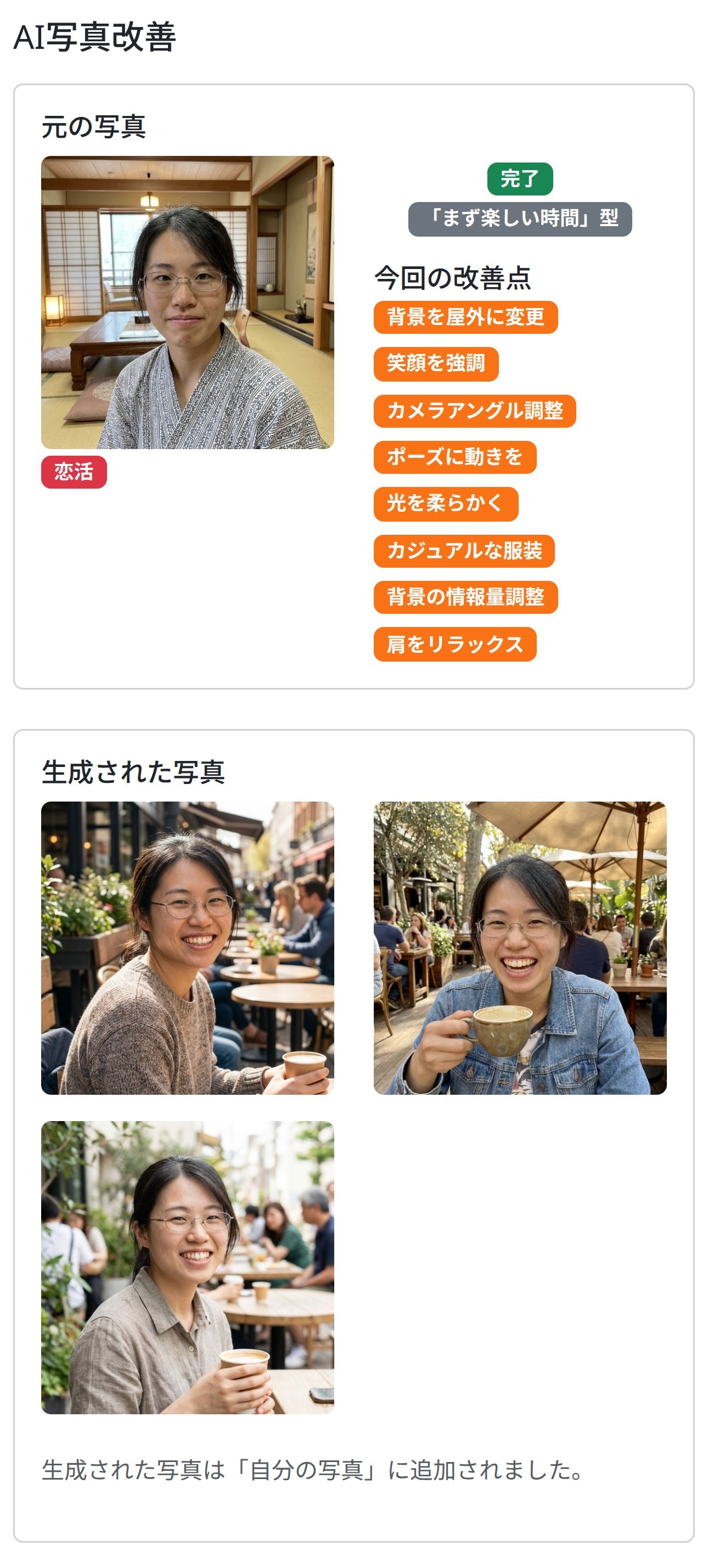Click the green 完了 status badge
This screenshot has width=708, height=1568.
pyautogui.click(x=522, y=178)
